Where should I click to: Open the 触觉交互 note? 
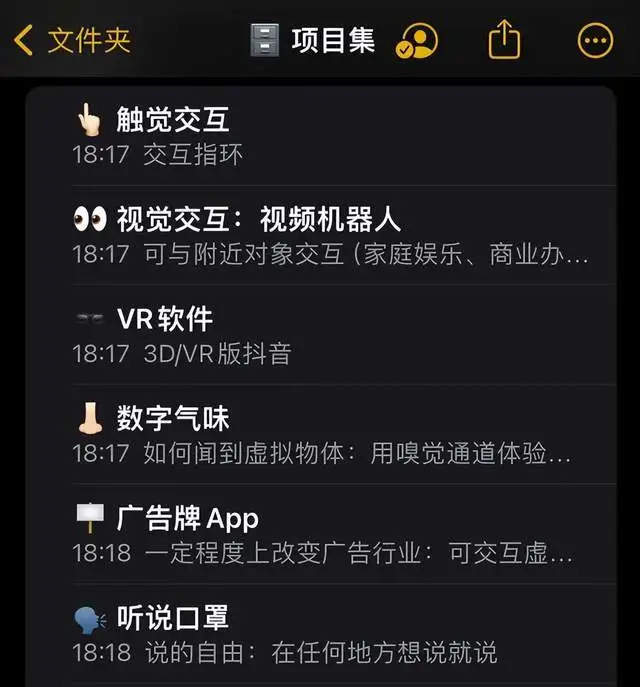click(x=330, y=136)
